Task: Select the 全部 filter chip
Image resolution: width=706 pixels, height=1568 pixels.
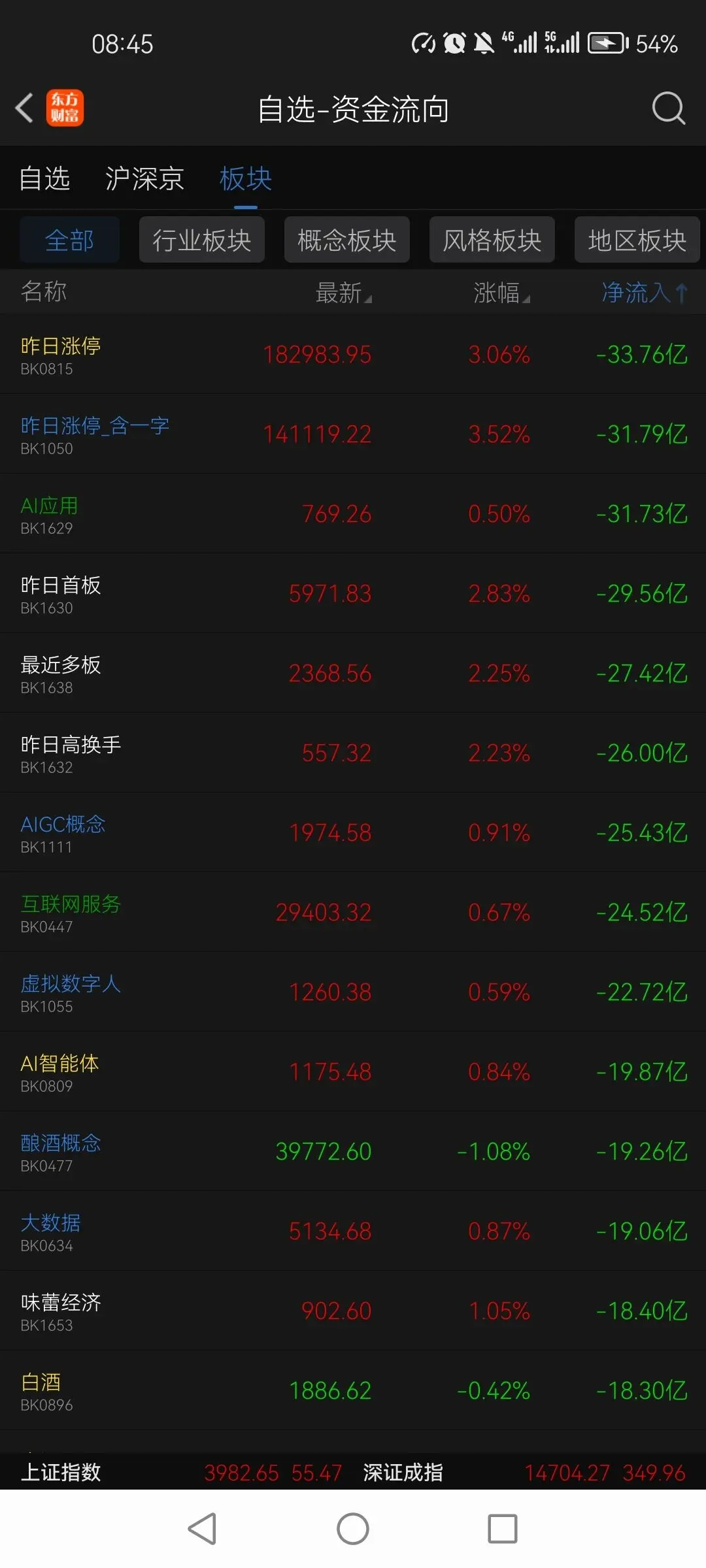Action: point(70,240)
